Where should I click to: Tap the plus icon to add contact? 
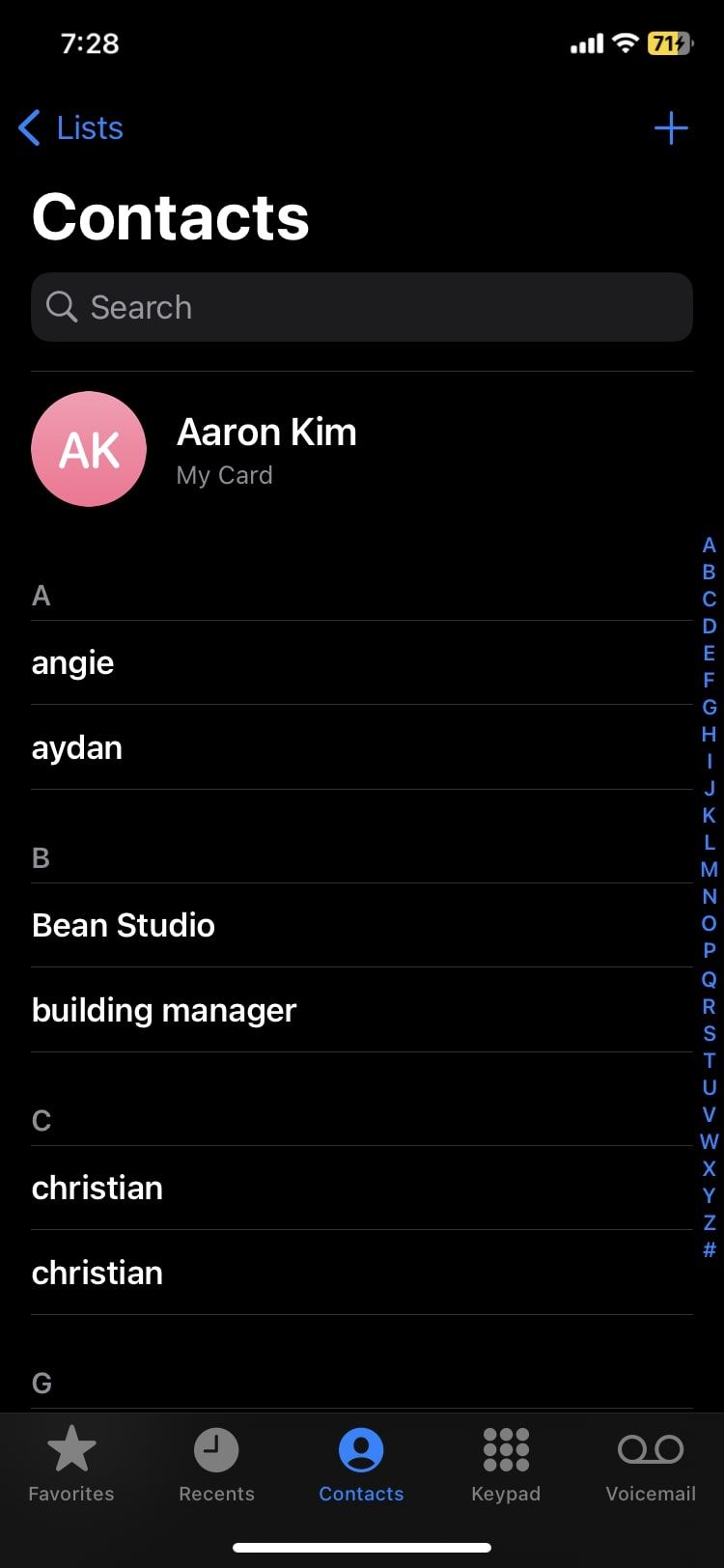(x=672, y=127)
